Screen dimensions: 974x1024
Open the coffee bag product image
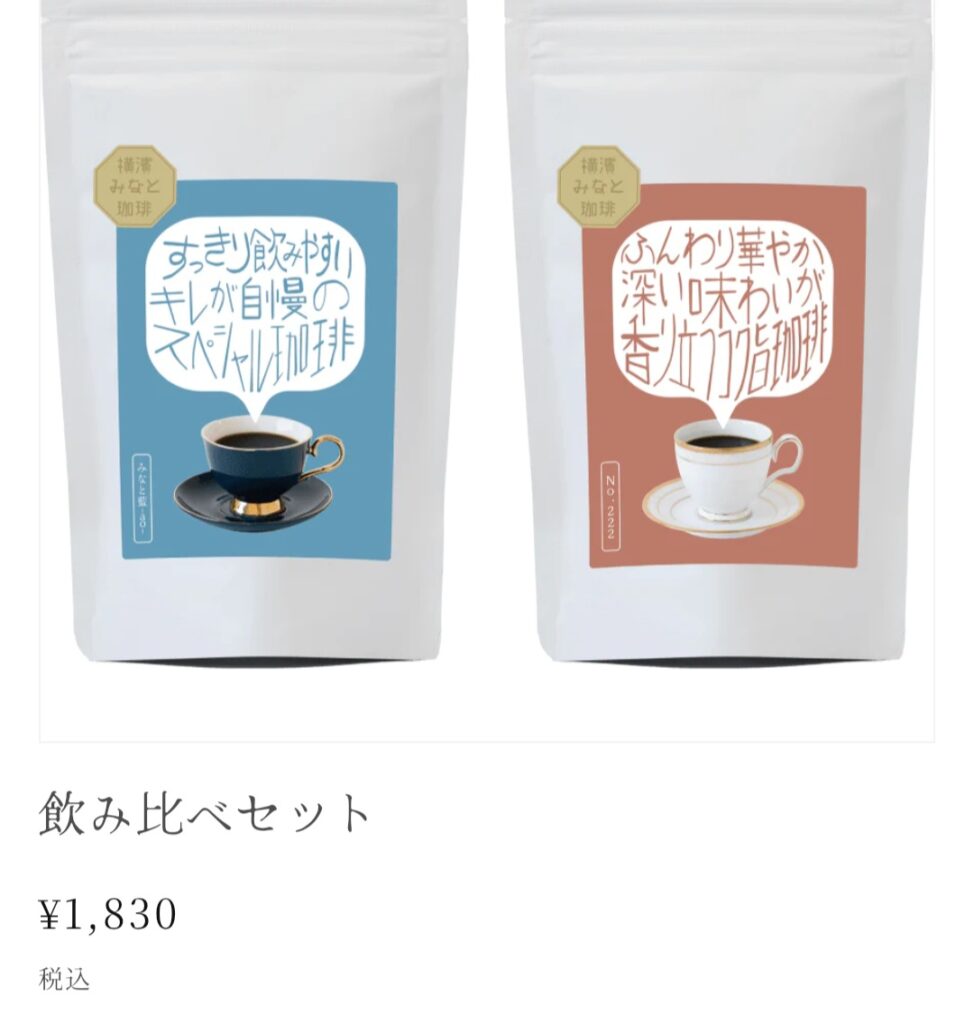487,370
